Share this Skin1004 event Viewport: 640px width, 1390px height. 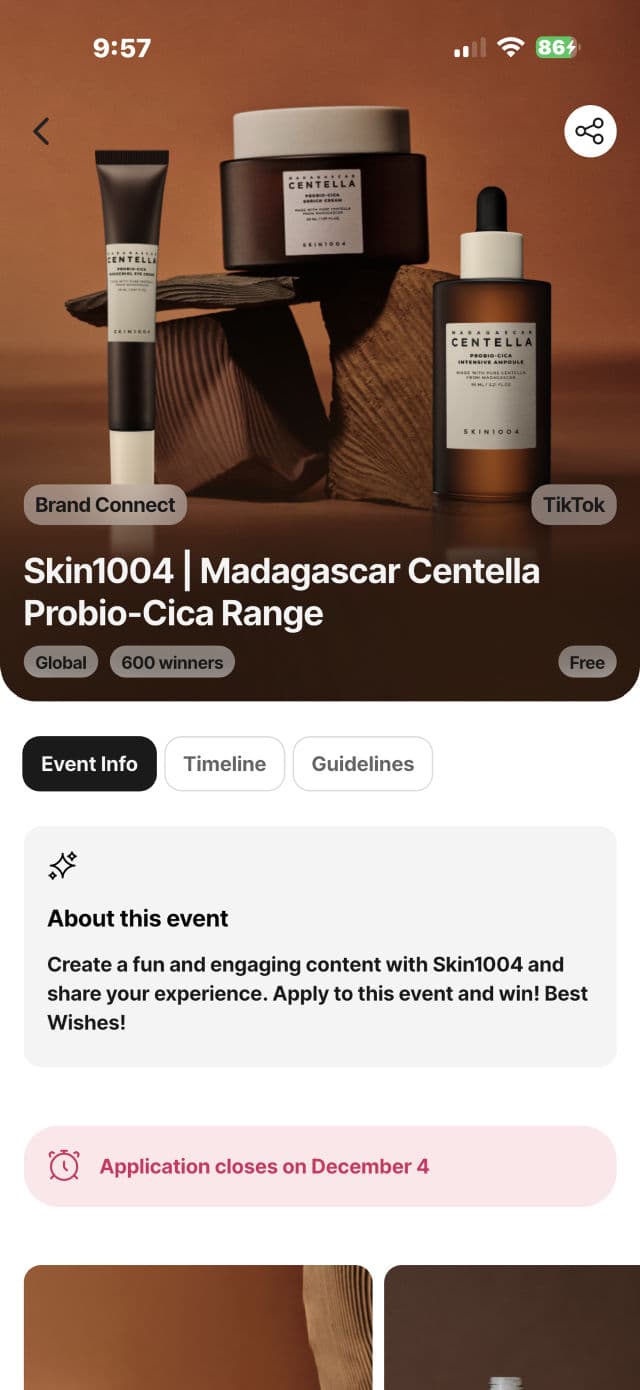pos(590,131)
